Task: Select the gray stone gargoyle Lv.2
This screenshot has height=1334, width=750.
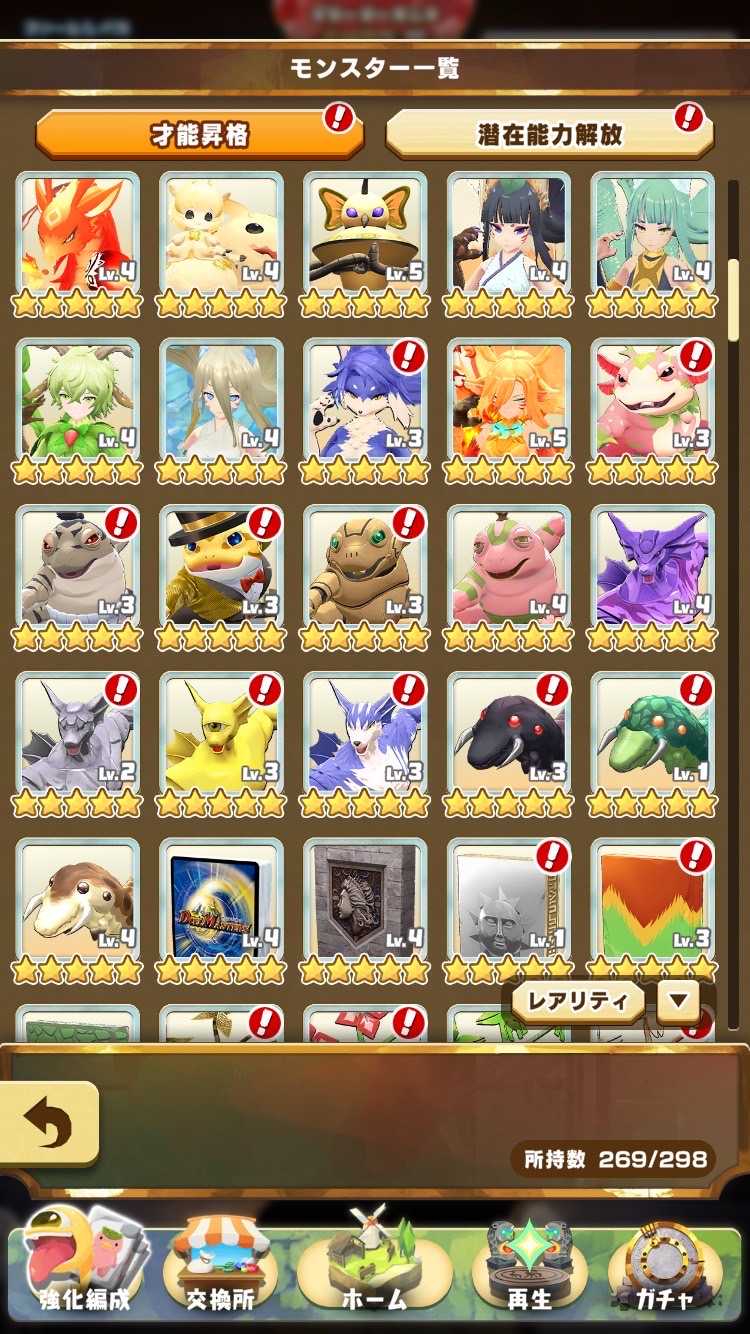Action: pyautogui.click(x=78, y=734)
